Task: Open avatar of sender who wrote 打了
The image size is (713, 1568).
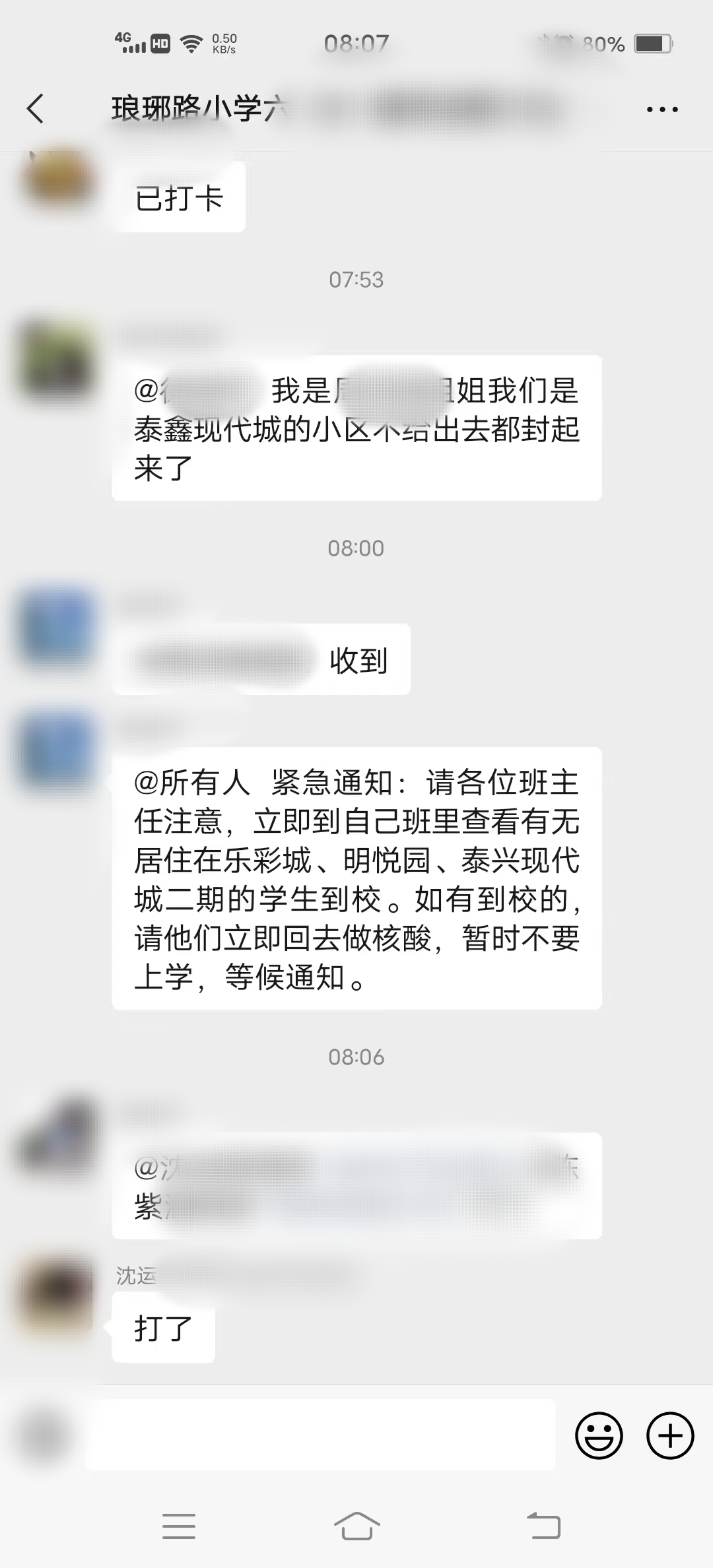Action: [57, 1295]
